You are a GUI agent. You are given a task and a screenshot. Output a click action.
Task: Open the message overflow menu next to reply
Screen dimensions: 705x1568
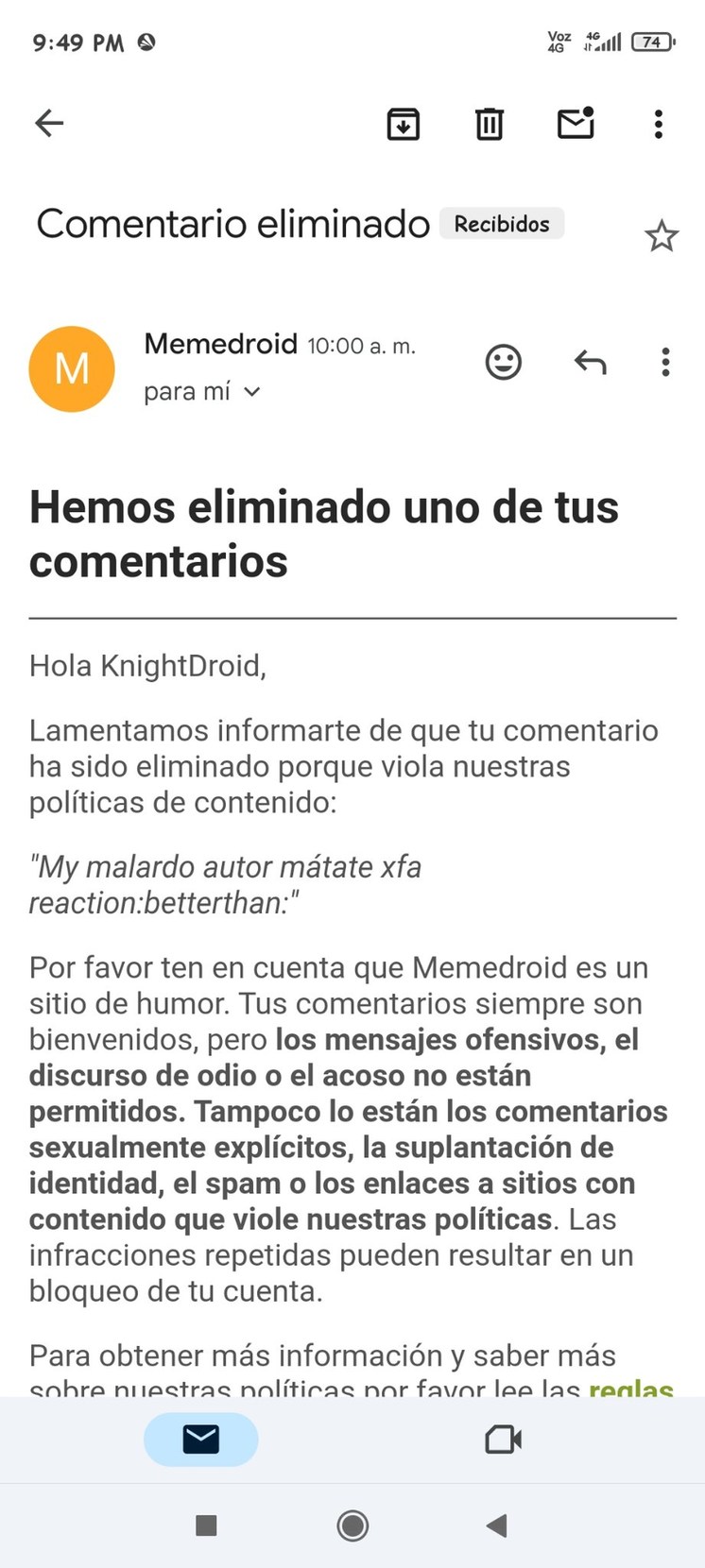pos(666,362)
